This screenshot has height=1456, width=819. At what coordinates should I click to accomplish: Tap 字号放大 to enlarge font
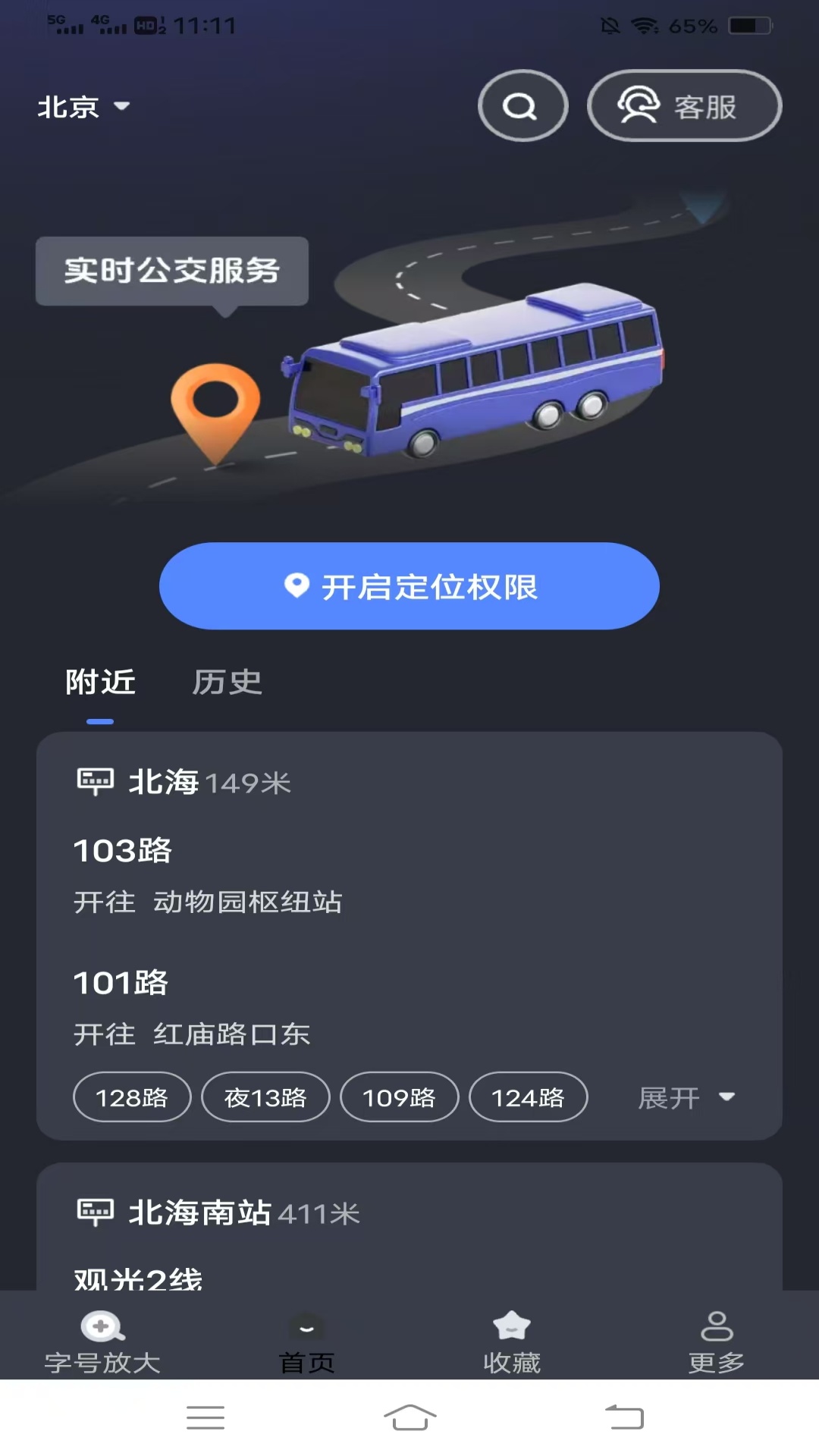click(x=102, y=1343)
